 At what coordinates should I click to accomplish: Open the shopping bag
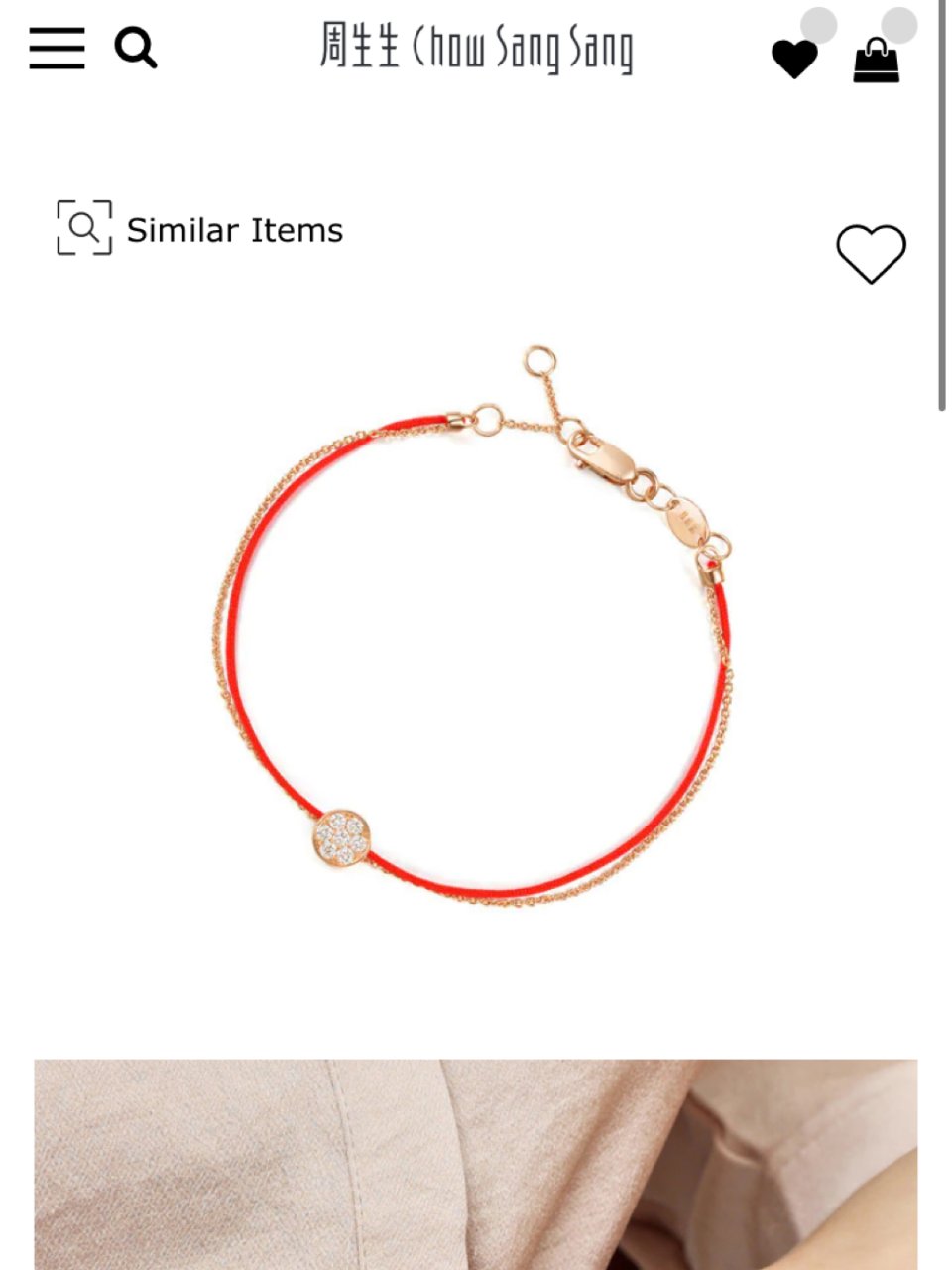click(877, 60)
